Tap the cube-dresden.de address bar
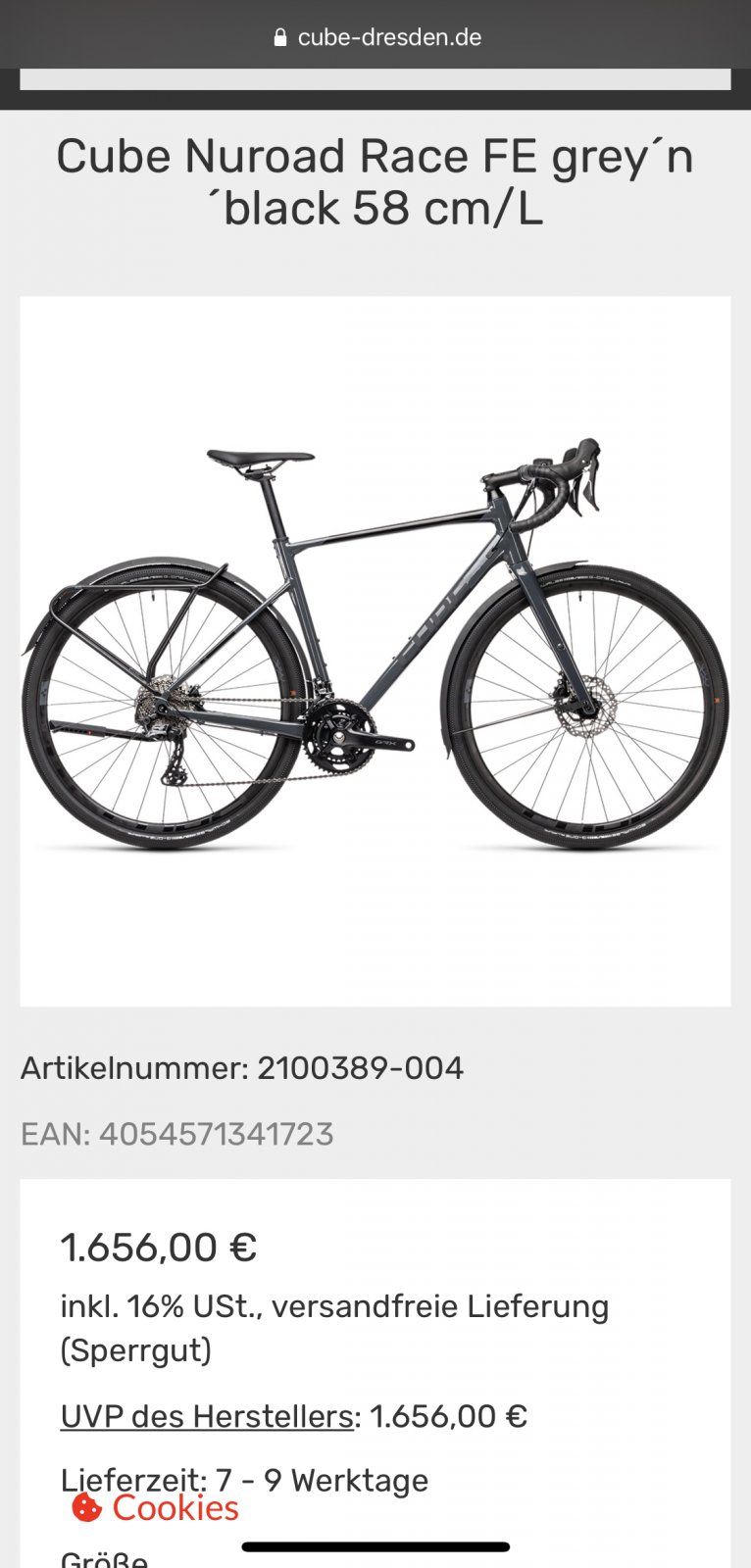 coord(377,37)
